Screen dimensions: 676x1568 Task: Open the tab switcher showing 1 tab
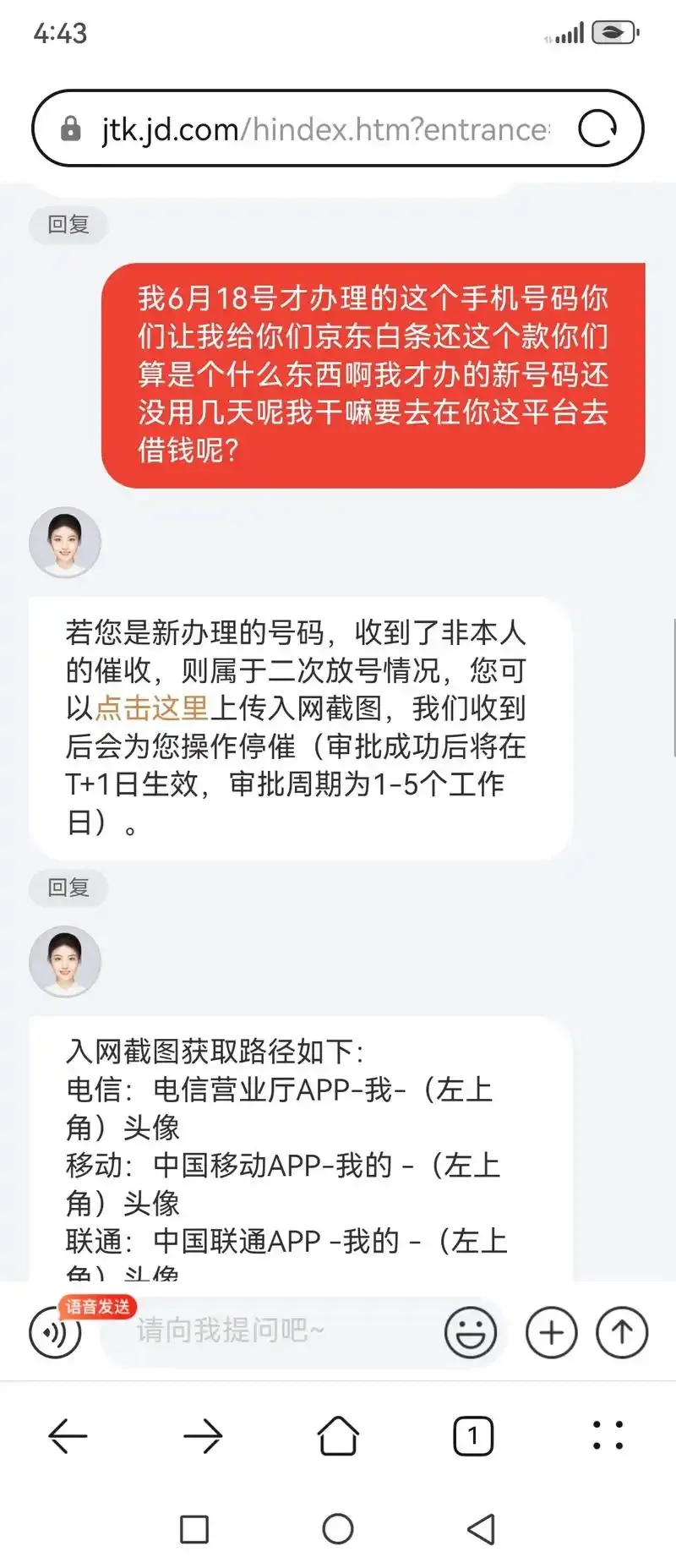point(473,1435)
